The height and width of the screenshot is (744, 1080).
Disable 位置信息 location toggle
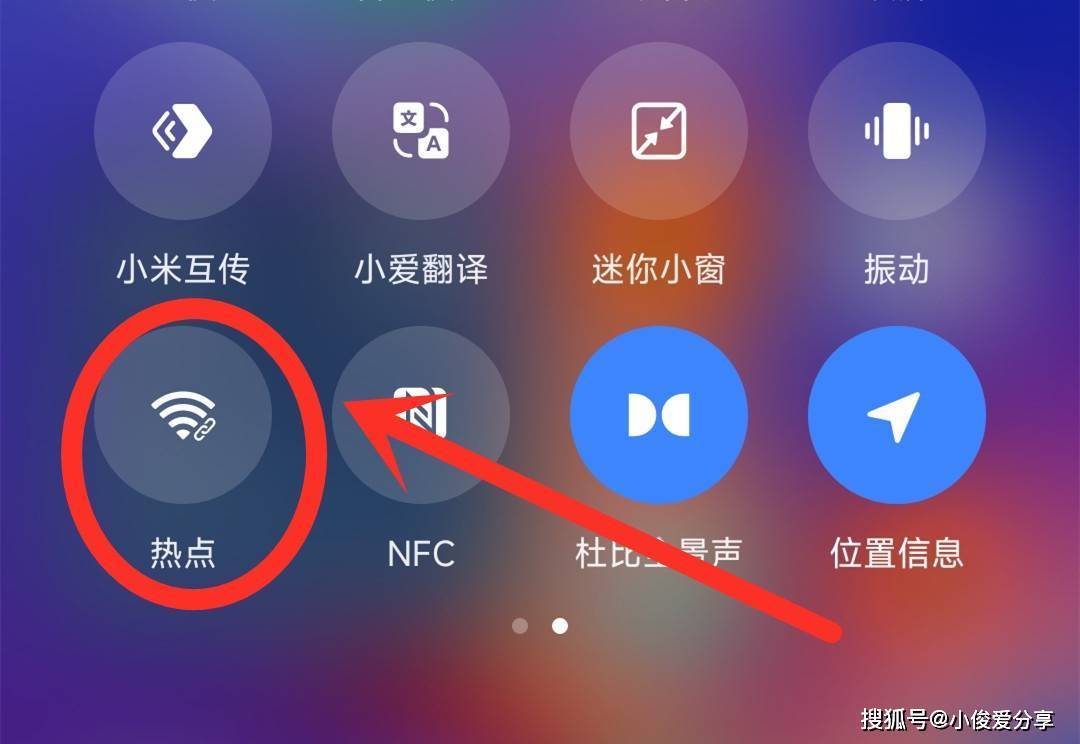897,414
